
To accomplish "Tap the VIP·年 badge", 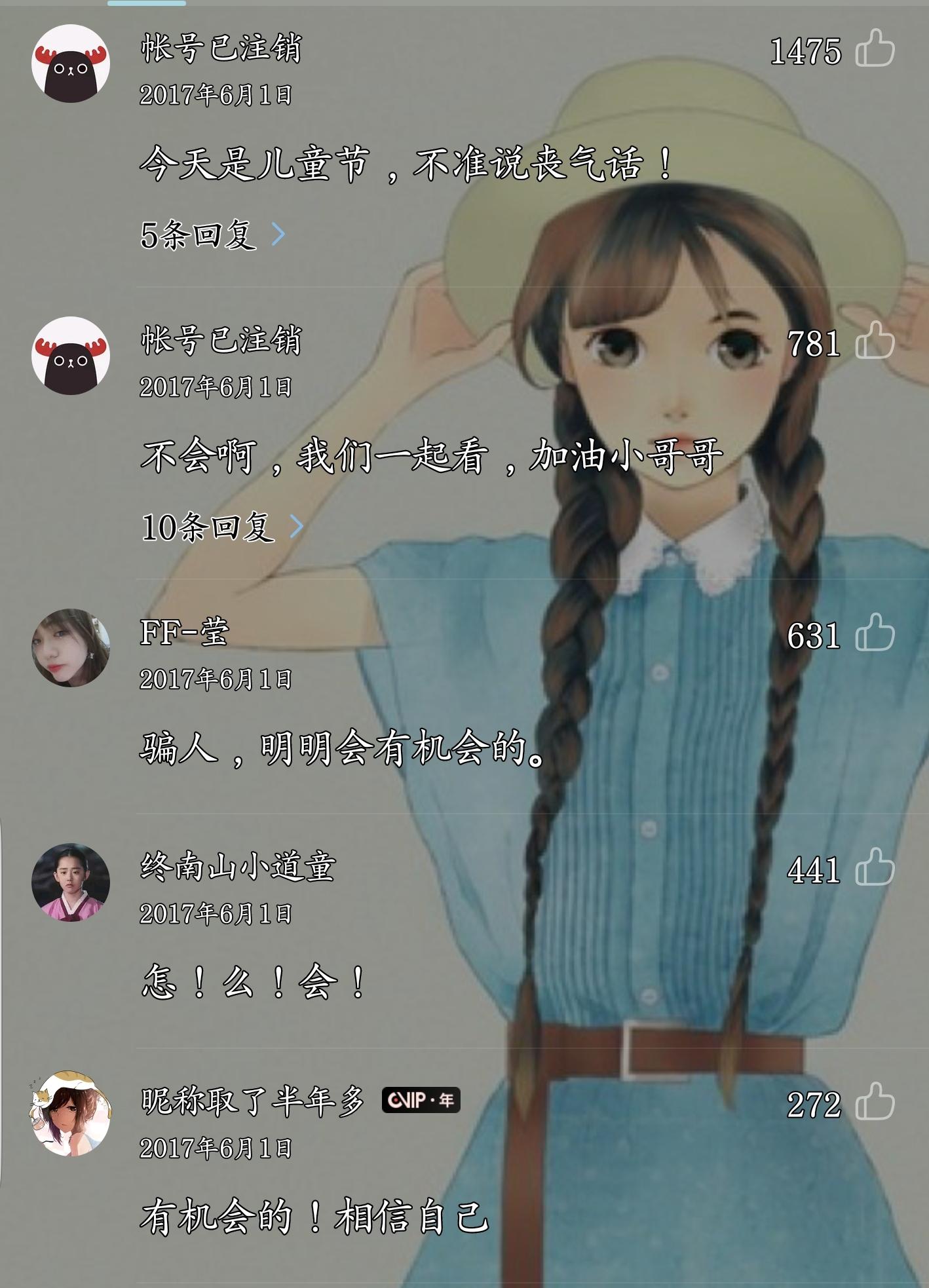I will (421, 1100).
